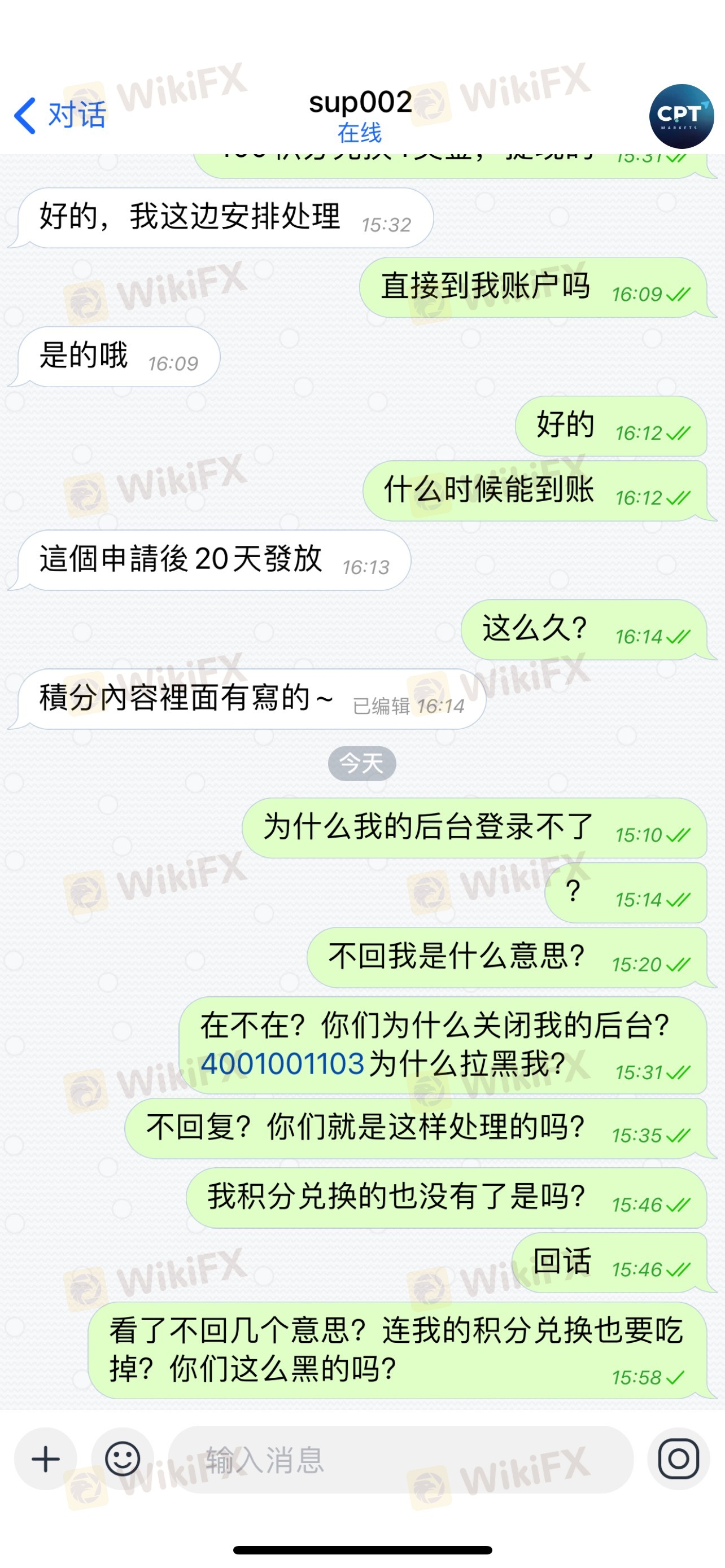The height and width of the screenshot is (1568, 725).
Task: Open the emoji picker
Action: click(x=123, y=1459)
